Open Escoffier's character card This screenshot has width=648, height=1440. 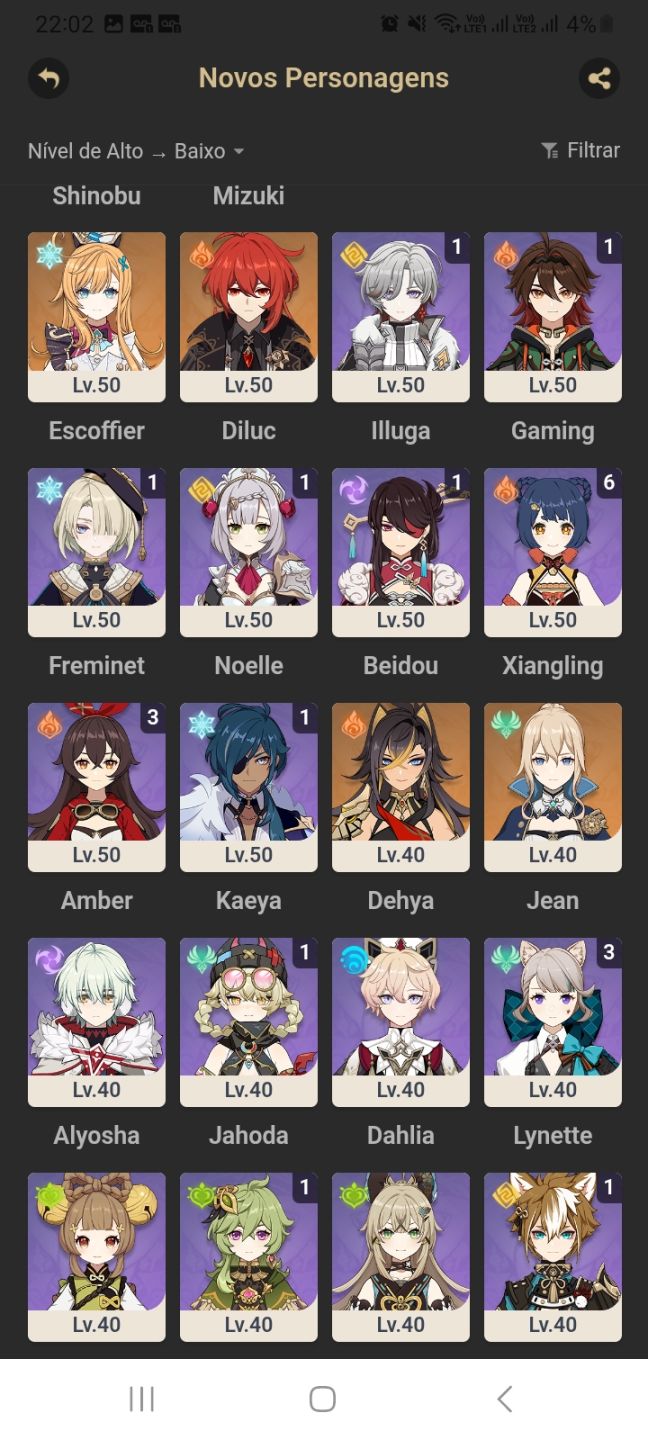(97, 317)
